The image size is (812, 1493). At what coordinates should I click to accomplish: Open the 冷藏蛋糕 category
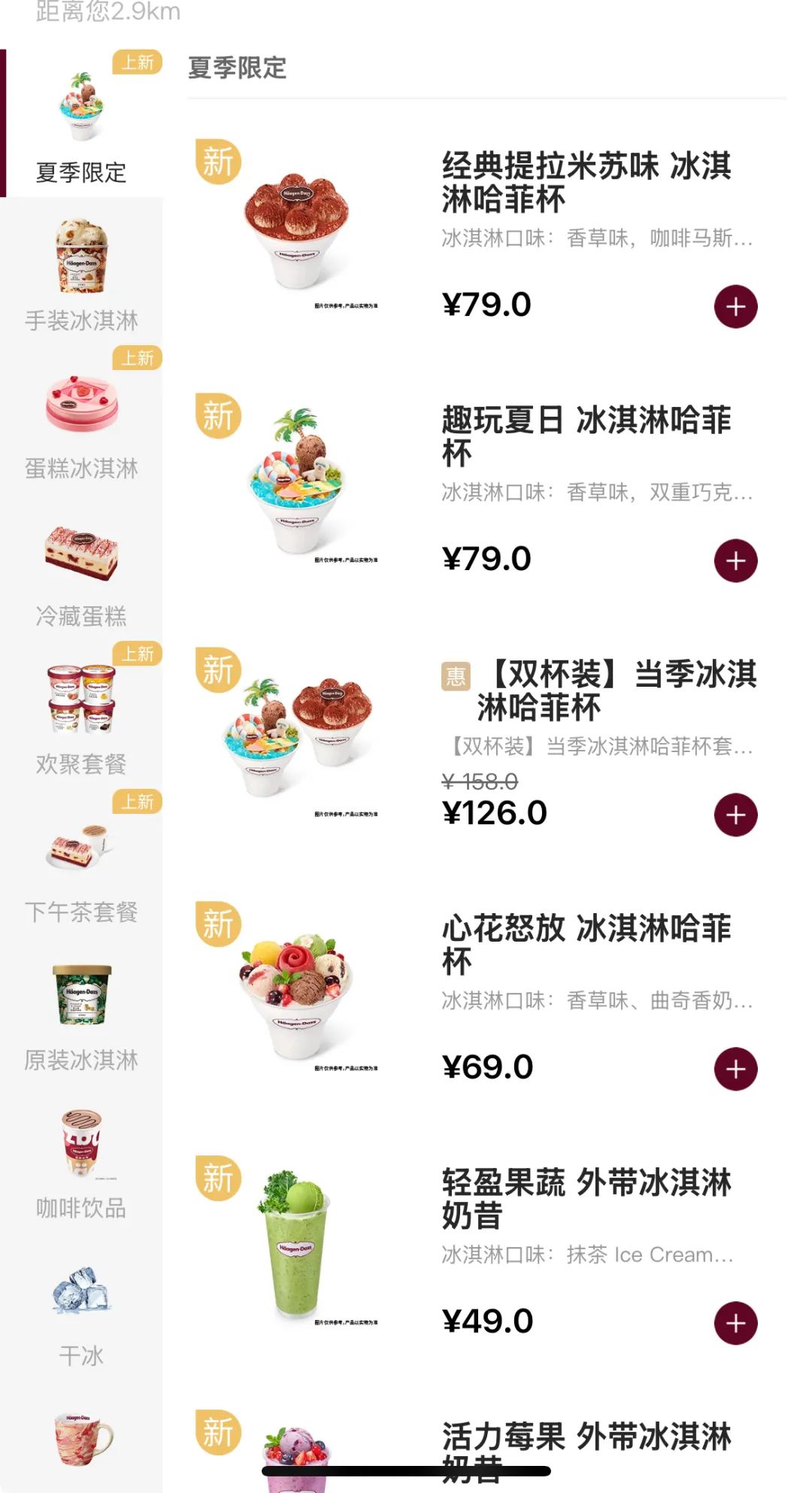(x=81, y=571)
